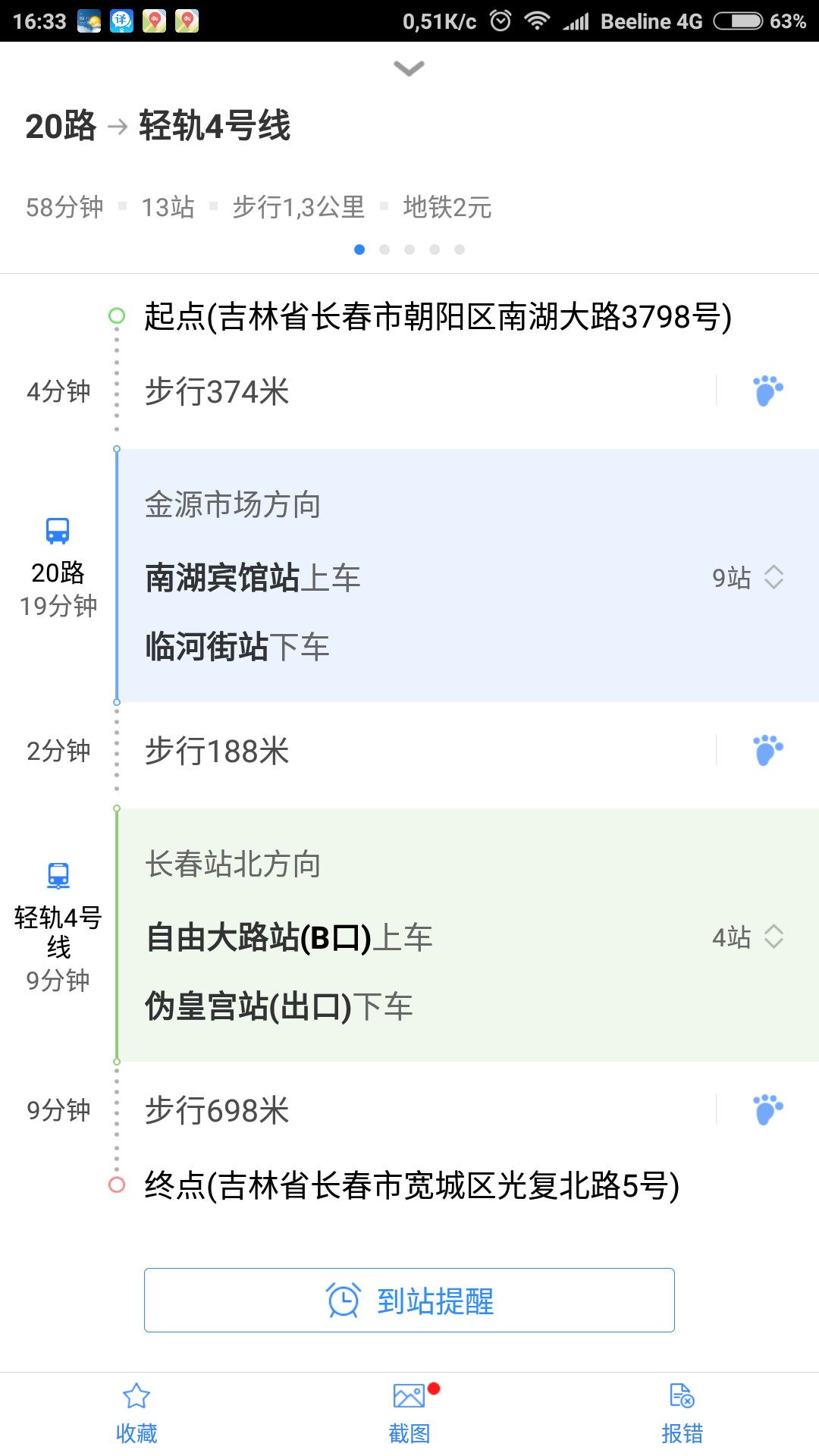Save this route with 收藏

[136, 1414]
